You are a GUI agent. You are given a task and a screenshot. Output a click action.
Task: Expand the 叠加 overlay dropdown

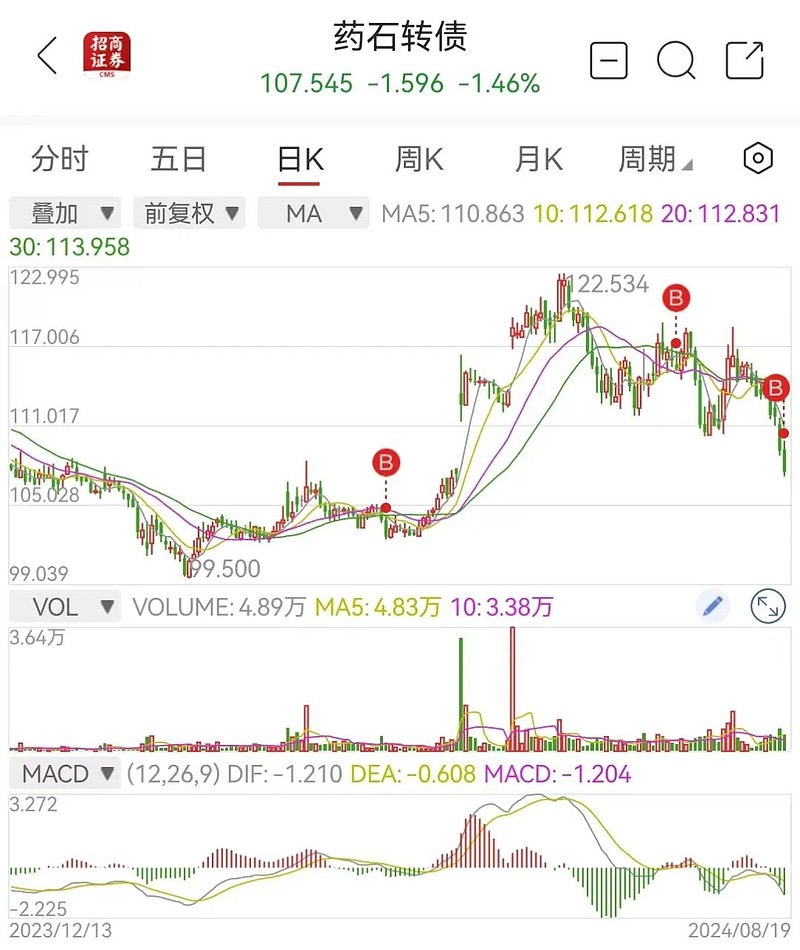pos(63,213)
